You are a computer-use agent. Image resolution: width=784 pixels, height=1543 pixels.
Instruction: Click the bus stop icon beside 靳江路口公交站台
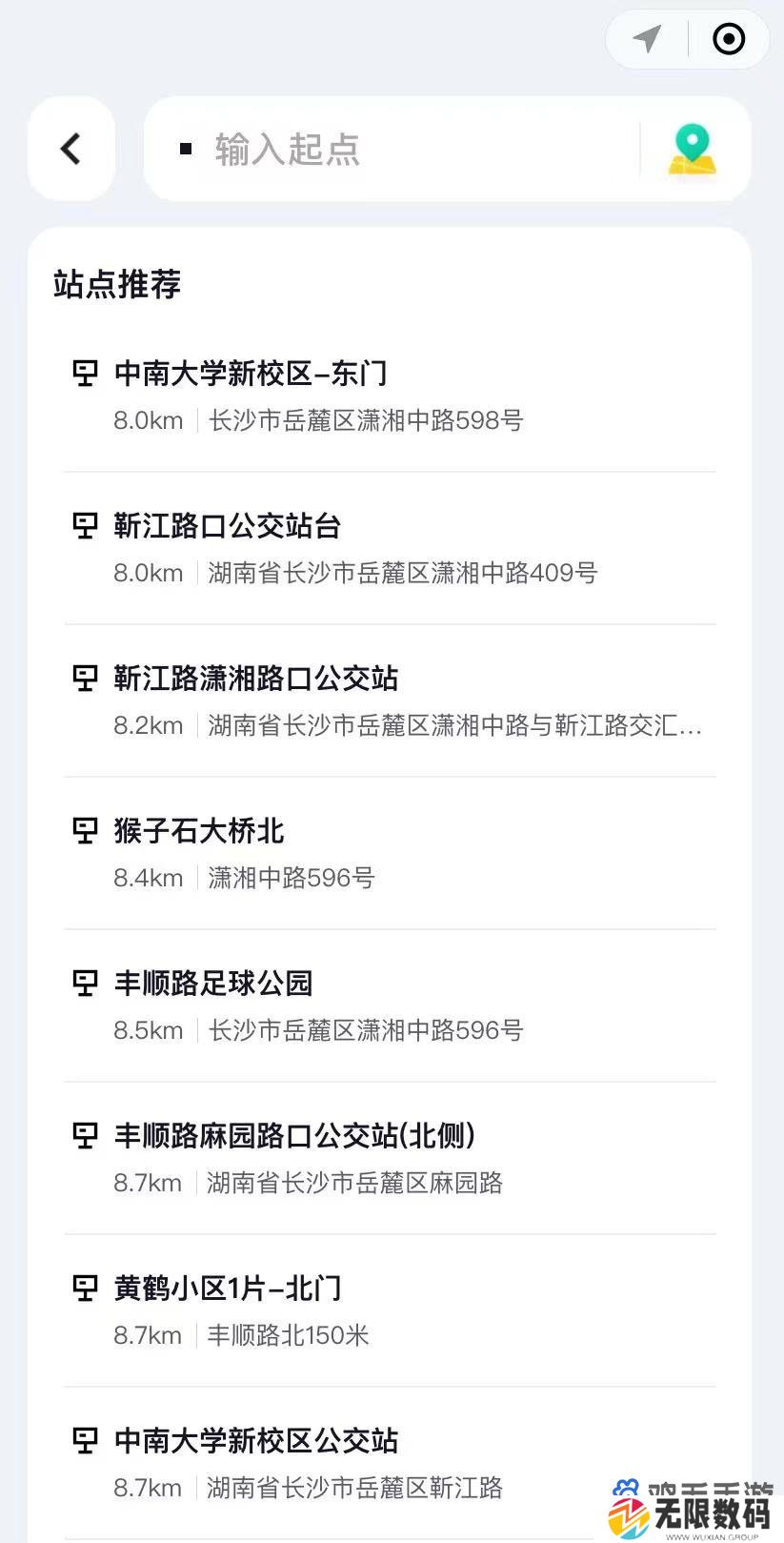85,525
